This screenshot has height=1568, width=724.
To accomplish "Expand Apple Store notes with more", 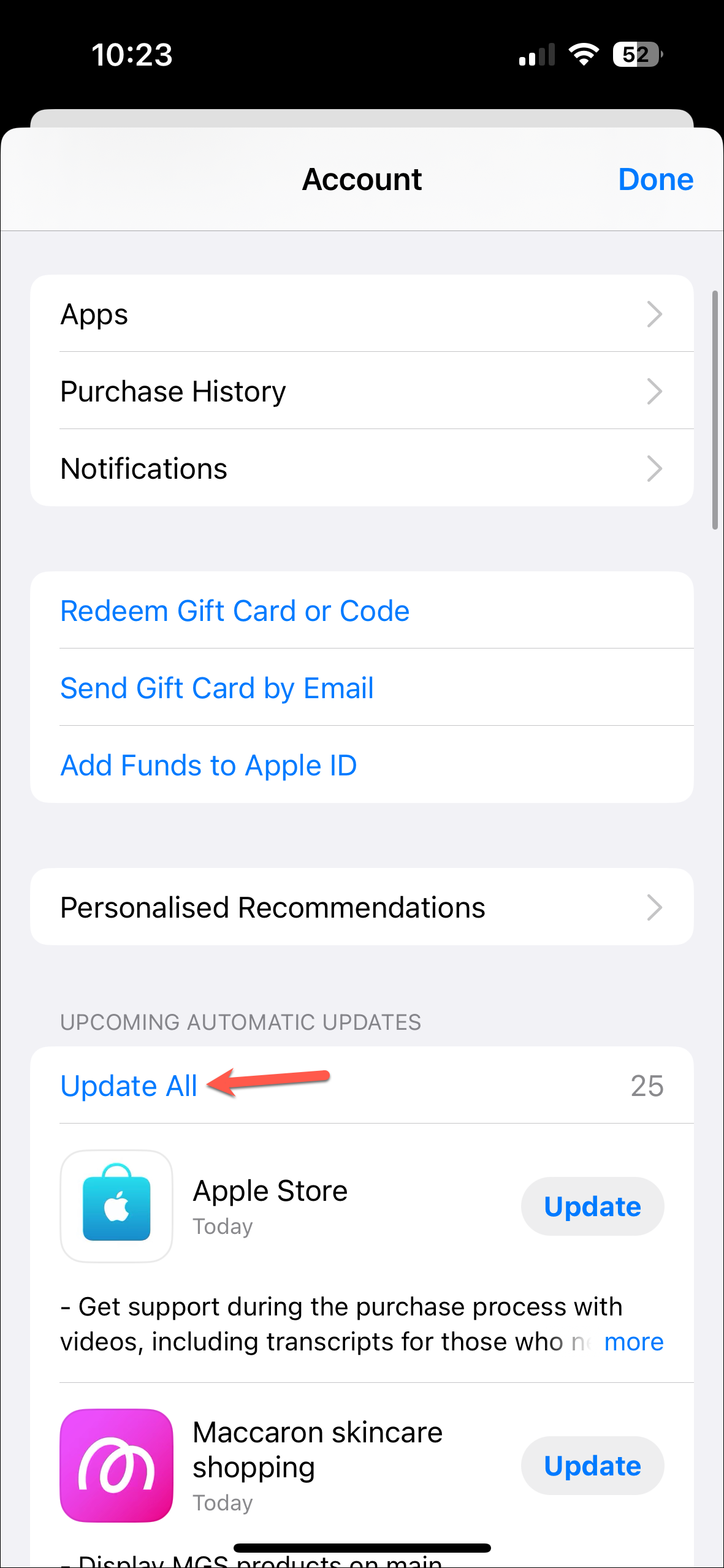I will (x=633, y=1342).
